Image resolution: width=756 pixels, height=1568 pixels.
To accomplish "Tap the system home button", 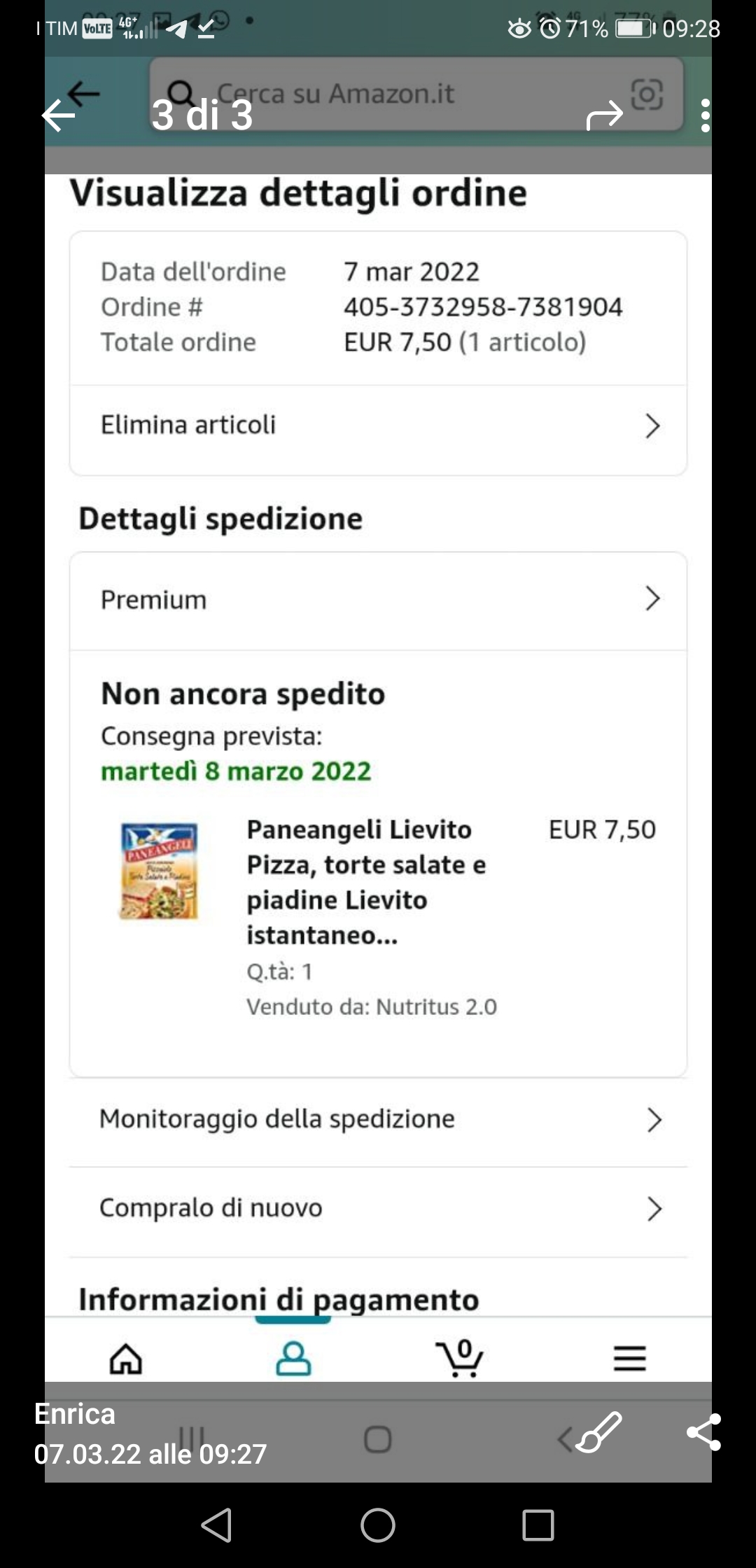I will point(378,1525).
